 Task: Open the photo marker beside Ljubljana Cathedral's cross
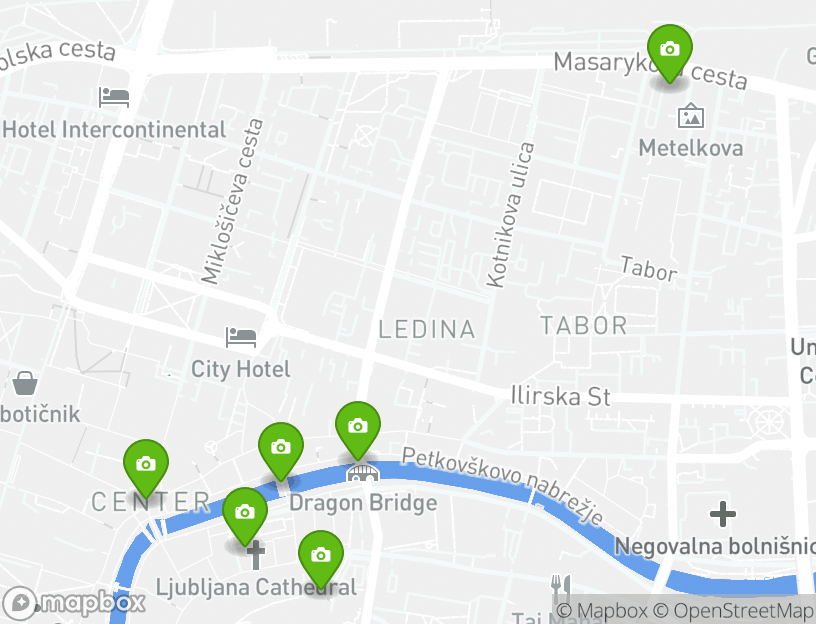[x=244, y=512]
